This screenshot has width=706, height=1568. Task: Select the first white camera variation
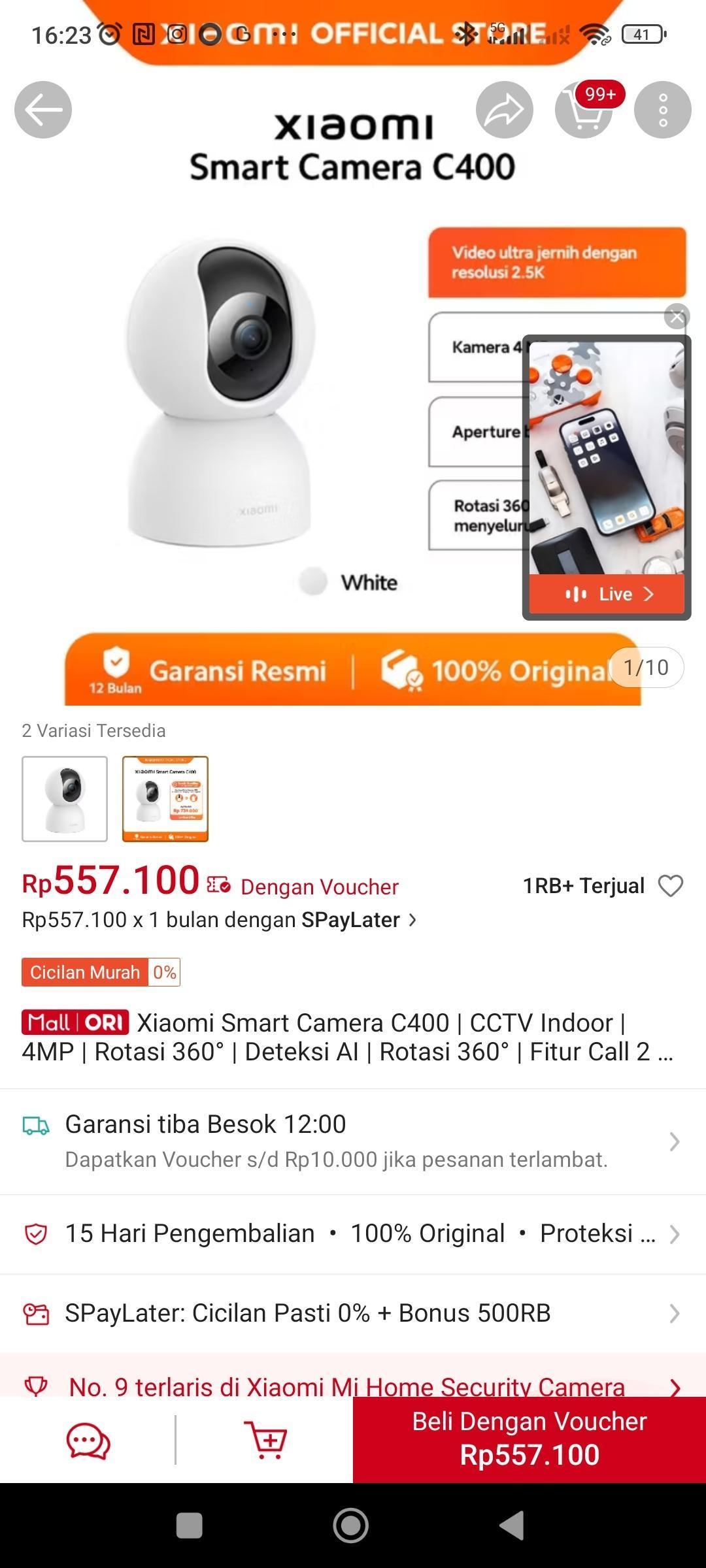tap(65, 798)
